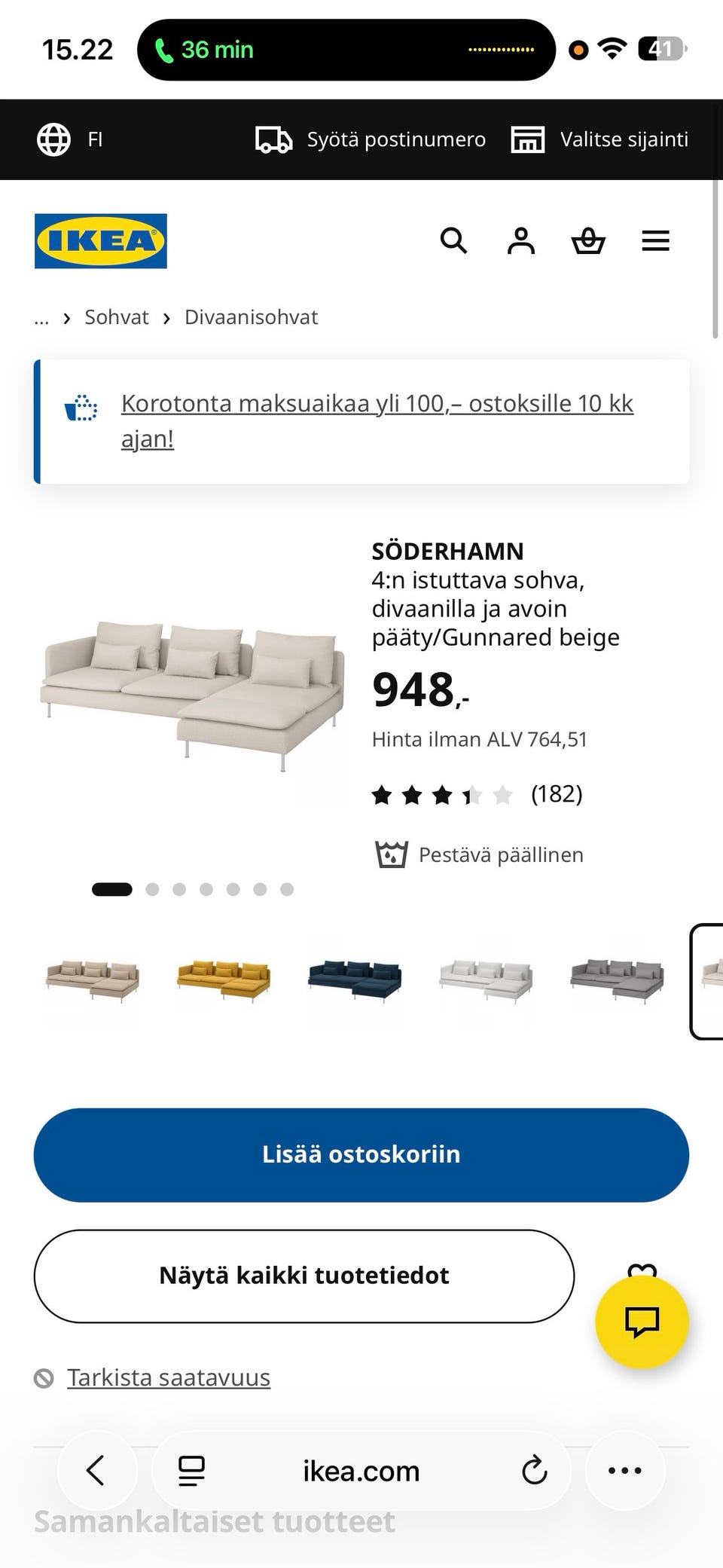Viewport: 723px width, 1568px height.
Task: Open the user account icon
Action: (x=520, y=241)
